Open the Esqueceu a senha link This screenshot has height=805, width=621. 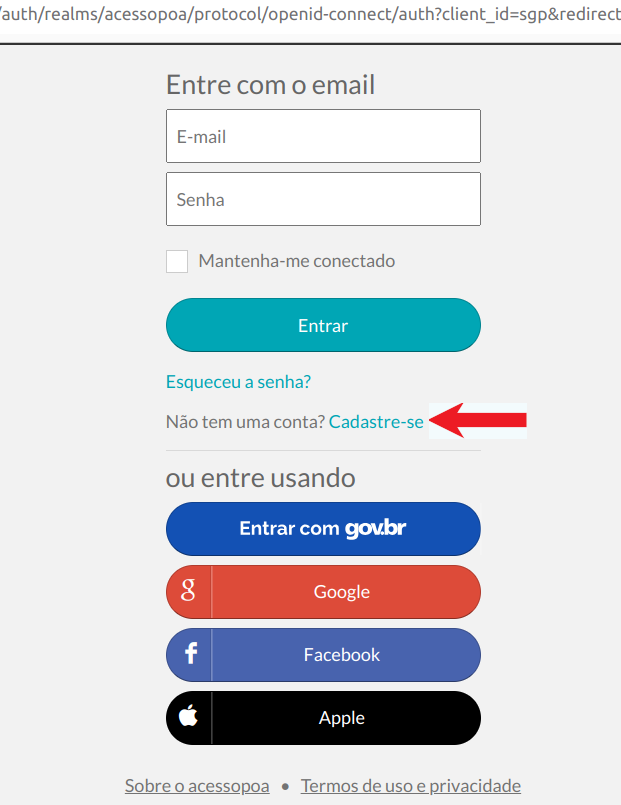239,382
